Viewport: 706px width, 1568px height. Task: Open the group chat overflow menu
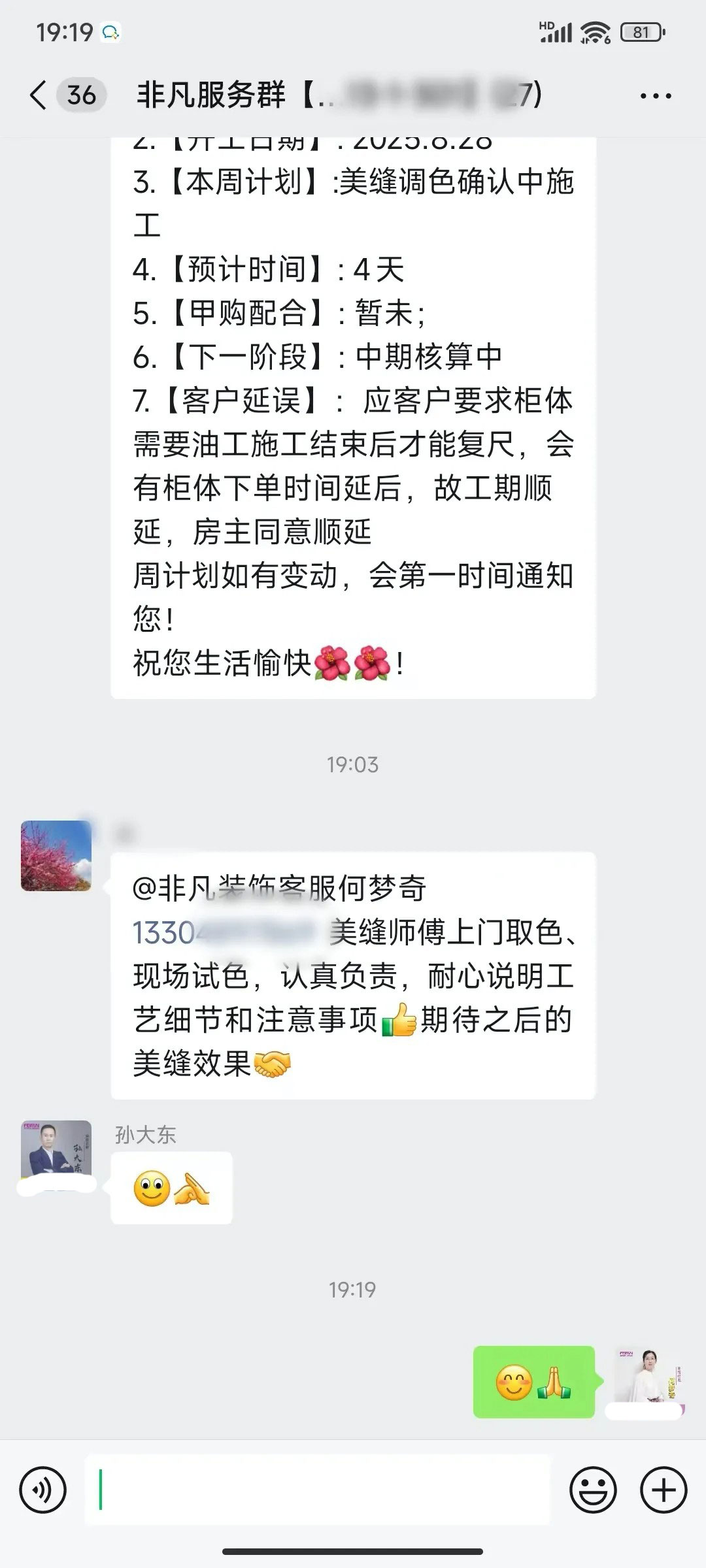click(x=655, y=96)
